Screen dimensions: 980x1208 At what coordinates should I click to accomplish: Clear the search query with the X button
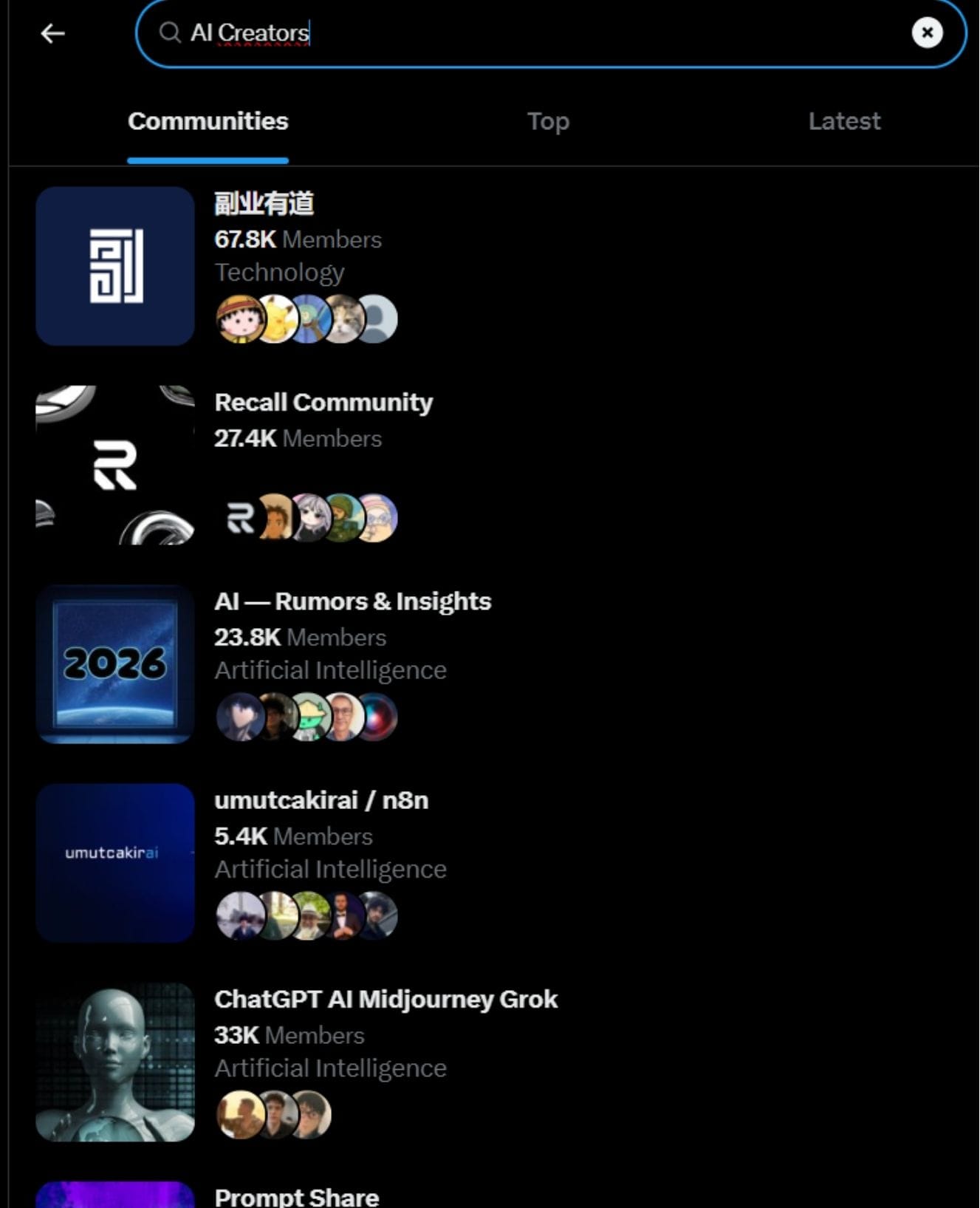(x=927, y=33)
